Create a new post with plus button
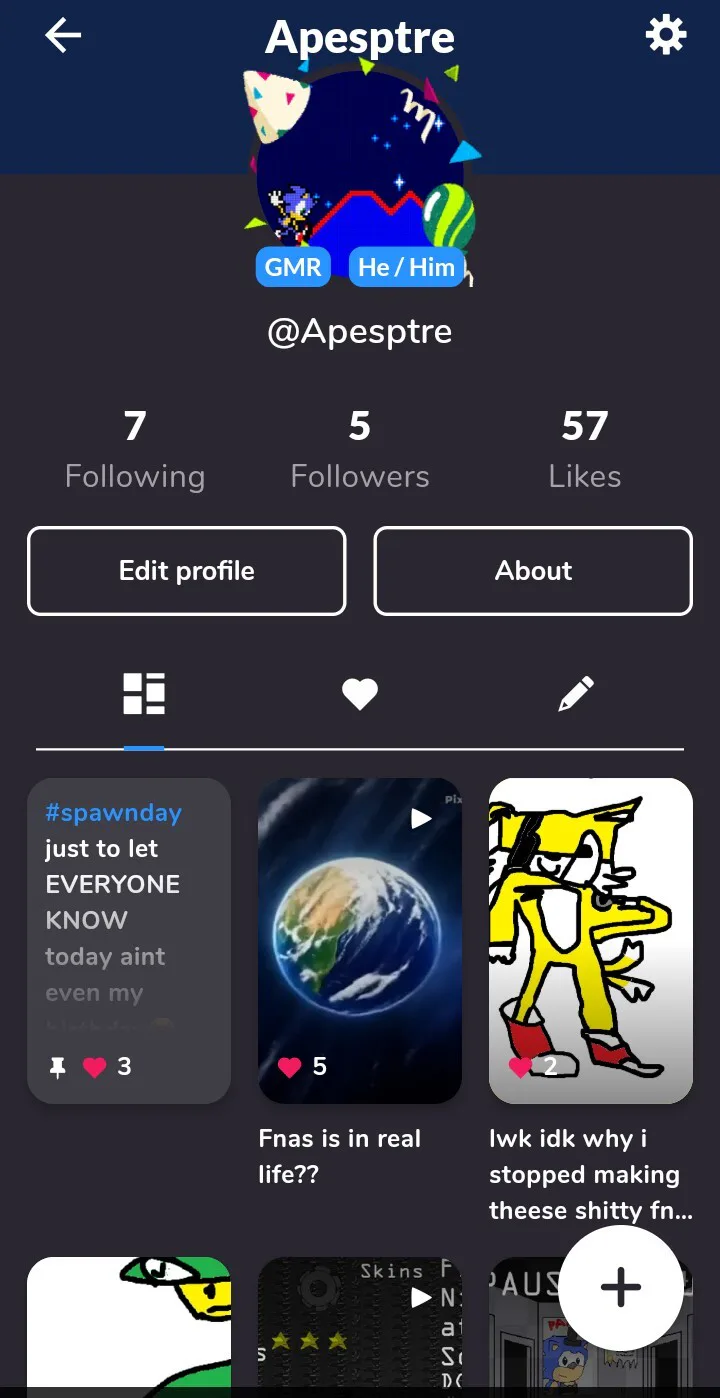This screenshot has height=1398, width=720. [x=621, y=1287]
